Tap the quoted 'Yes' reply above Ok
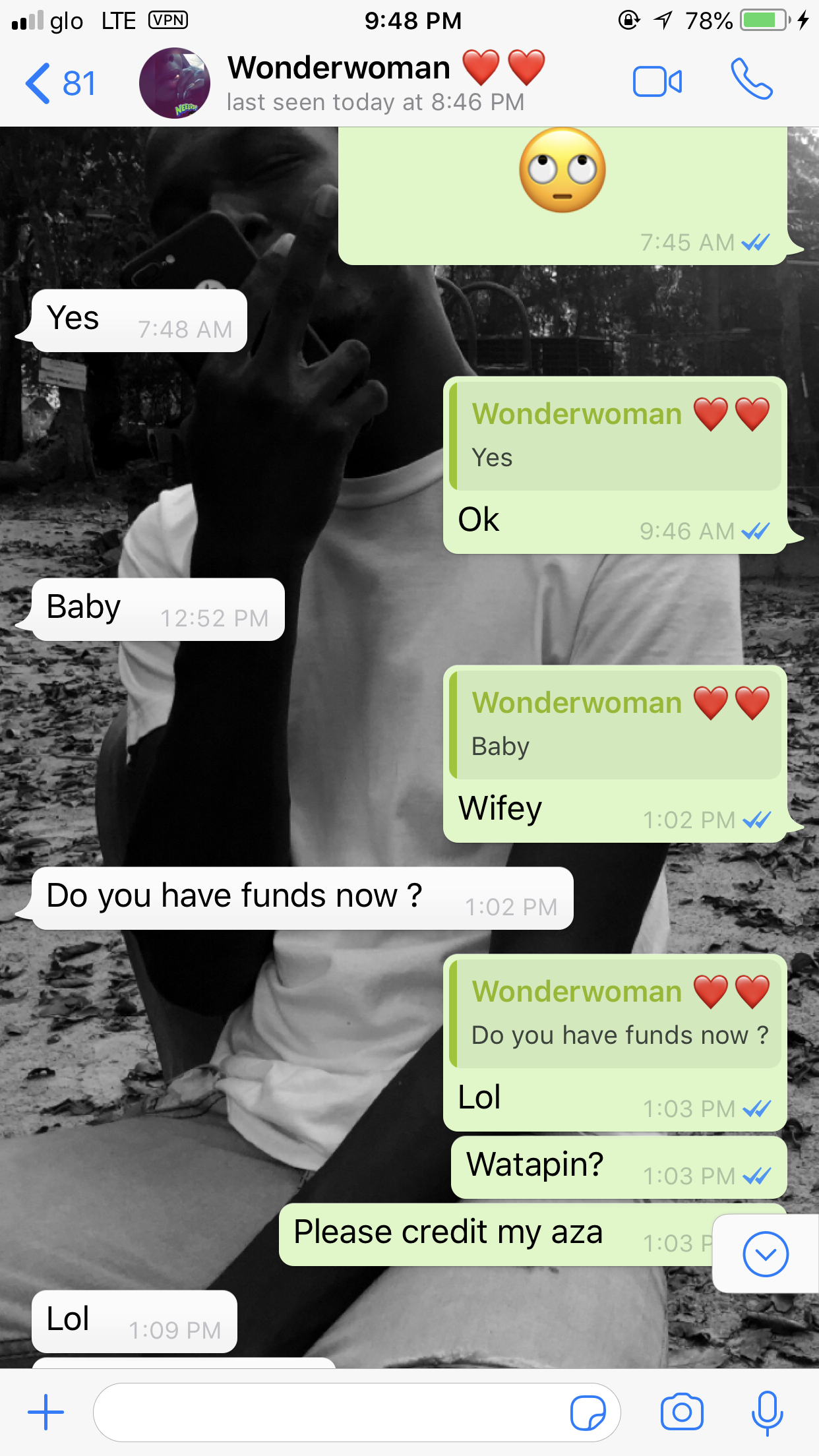 tap(617, 435)
